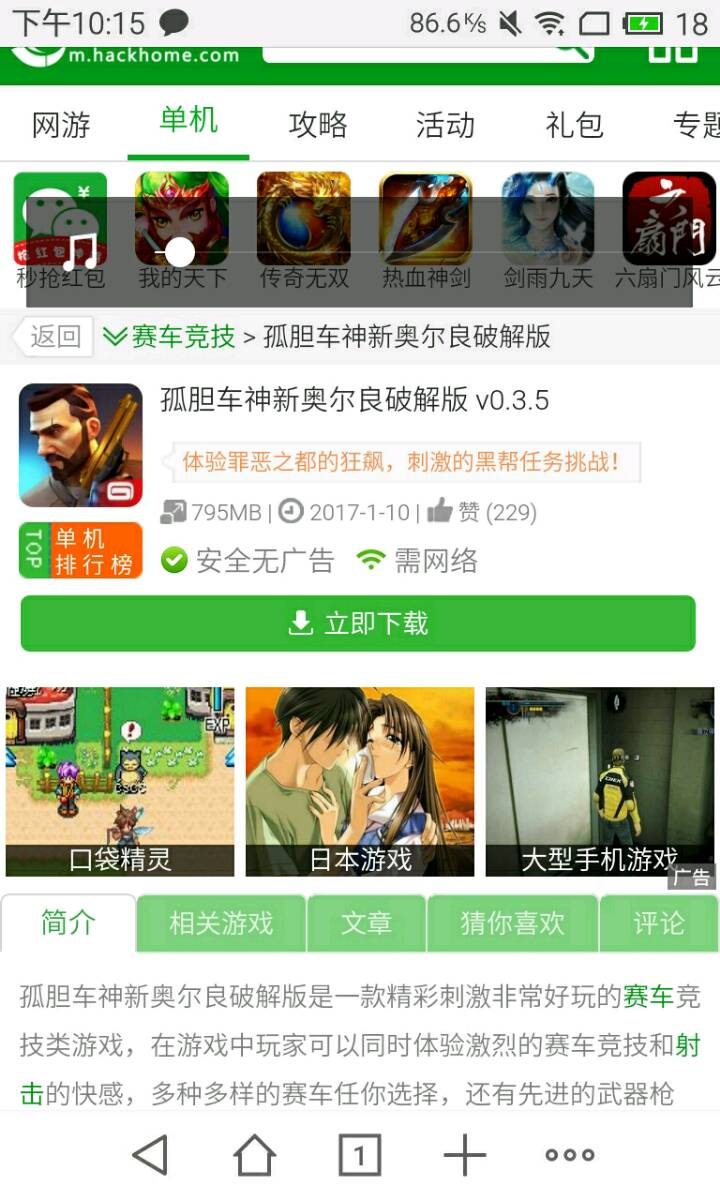Like this game with the 赞 icon
Screen dimensions: 720x1200
point(440,512)
